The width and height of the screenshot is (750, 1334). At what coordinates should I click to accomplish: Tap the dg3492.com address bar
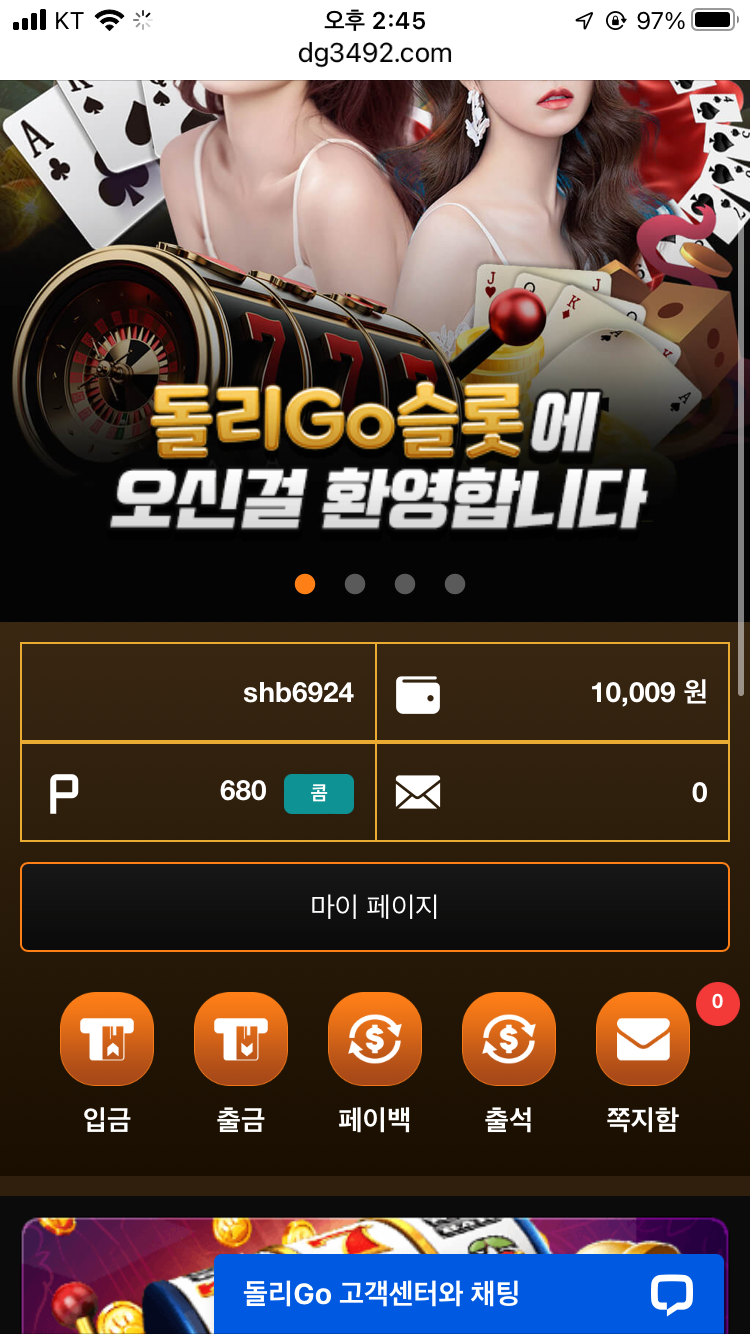[x=375, y=53]
